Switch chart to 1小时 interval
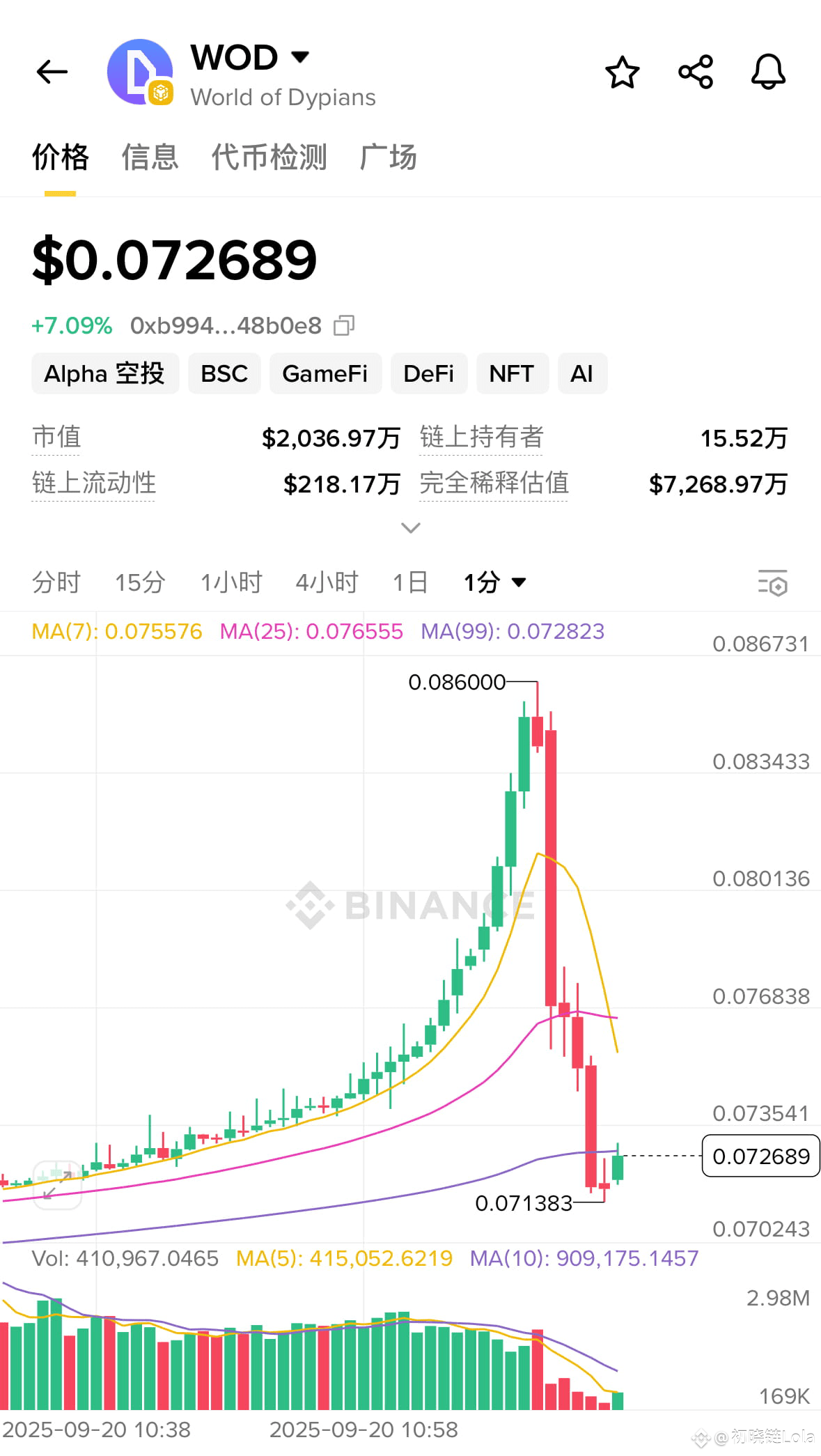Viewport: 821px width, 1456px height. [x=231, y=582]
